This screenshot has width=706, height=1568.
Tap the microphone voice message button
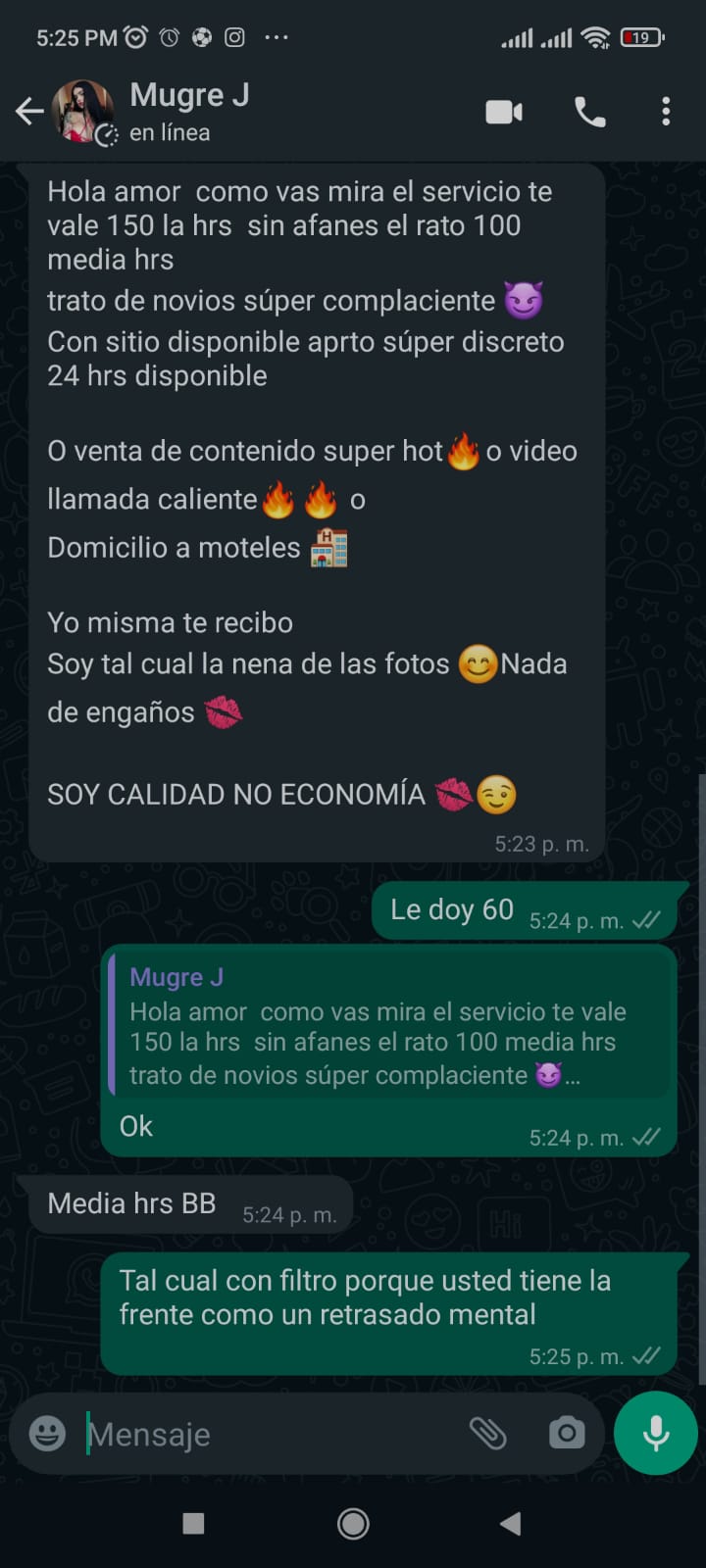(655, 1434)
